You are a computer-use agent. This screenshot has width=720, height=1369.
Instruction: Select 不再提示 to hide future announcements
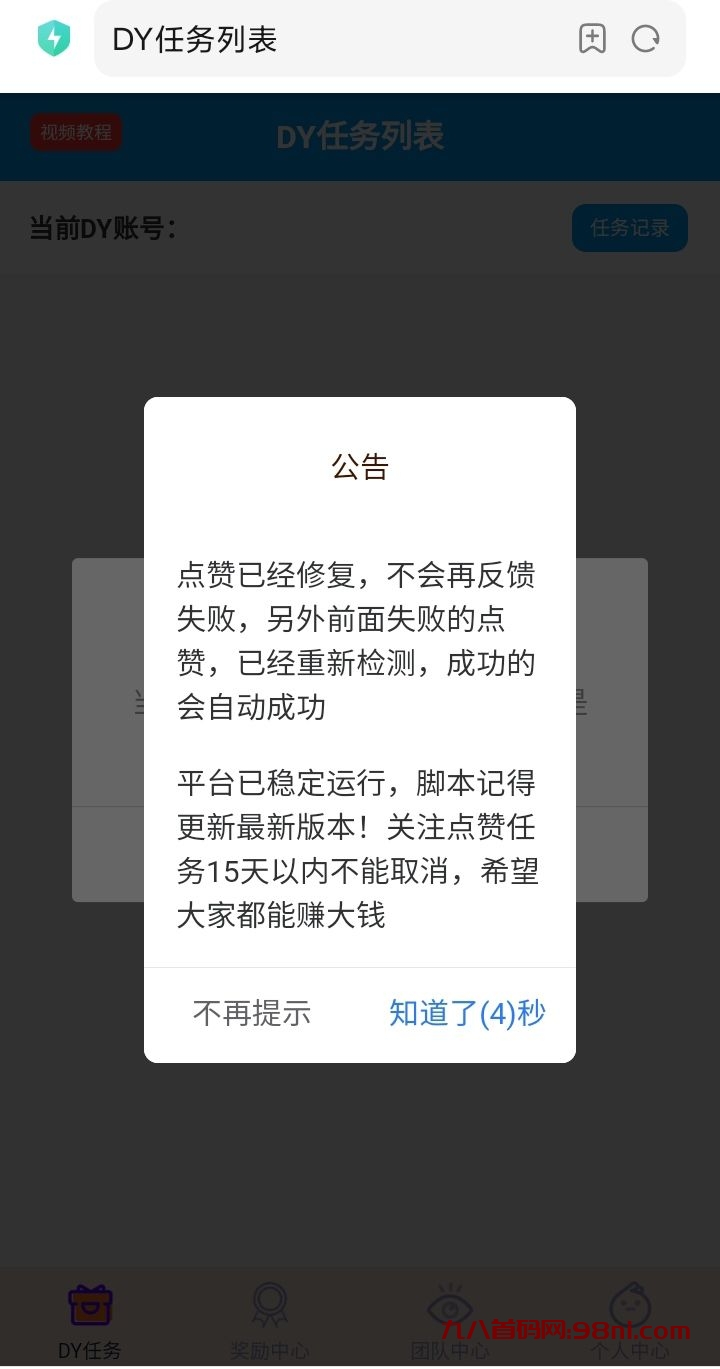[252, 1013]
